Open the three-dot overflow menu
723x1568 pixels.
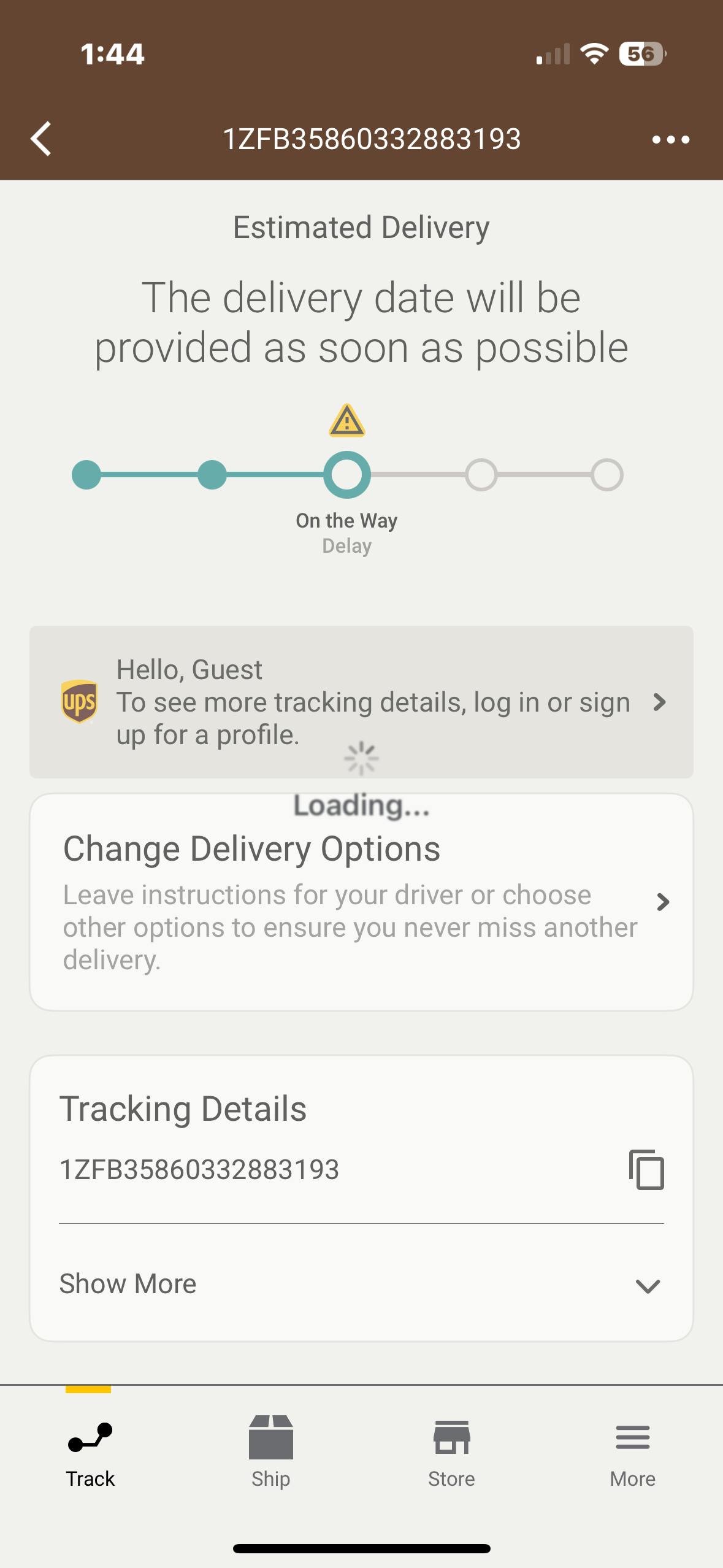click(670, 140)
